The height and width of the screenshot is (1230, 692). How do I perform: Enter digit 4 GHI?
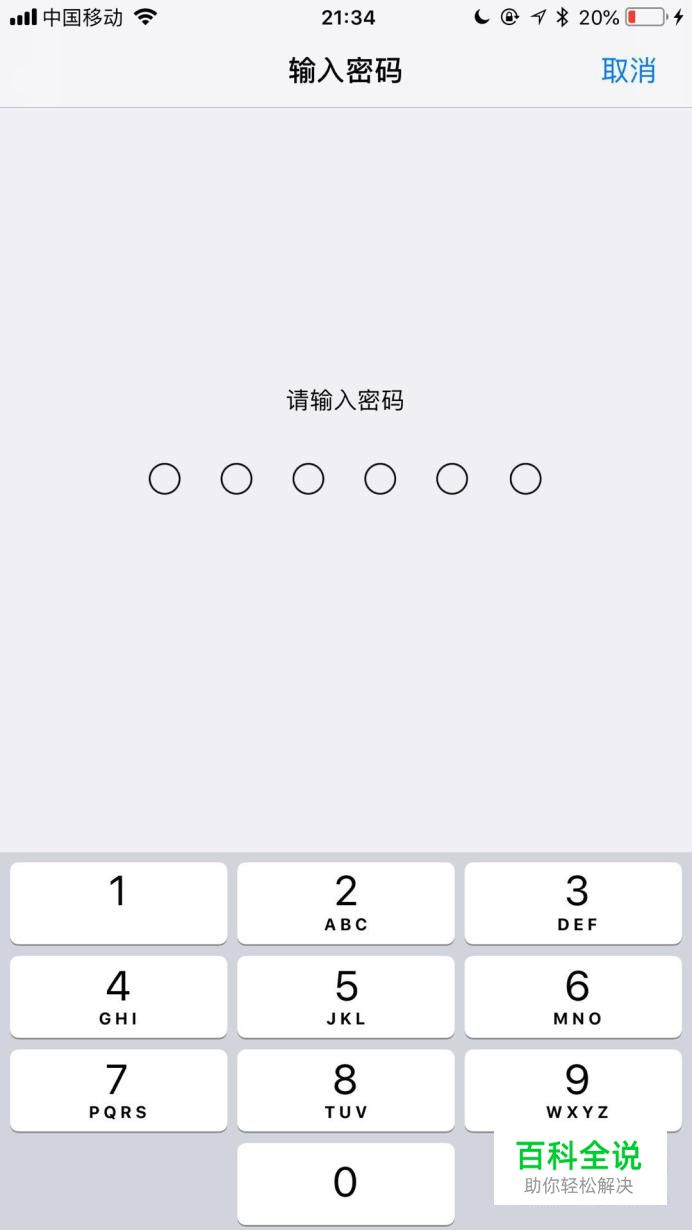click(119, 997)
